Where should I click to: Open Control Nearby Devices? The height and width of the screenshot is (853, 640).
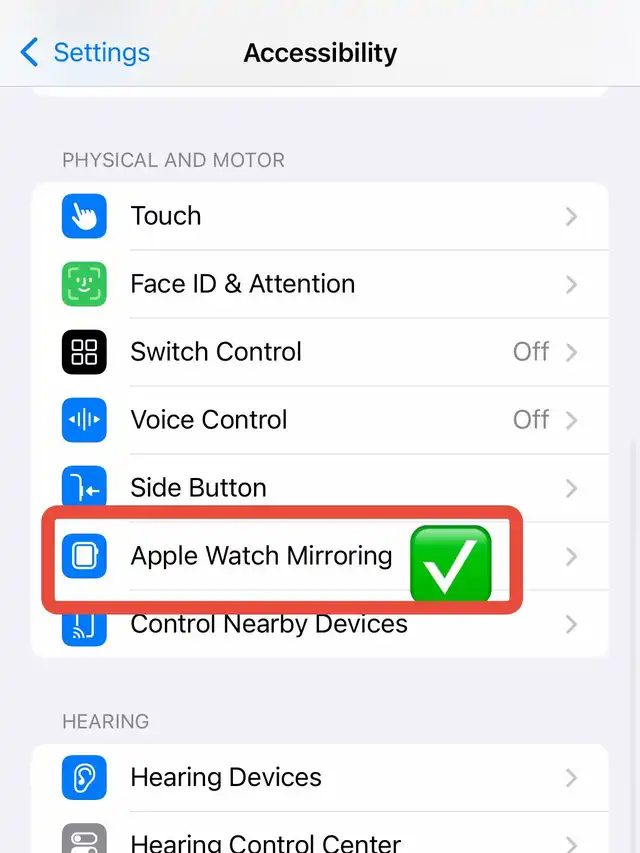pyautogui.click(x=320, y=624)
